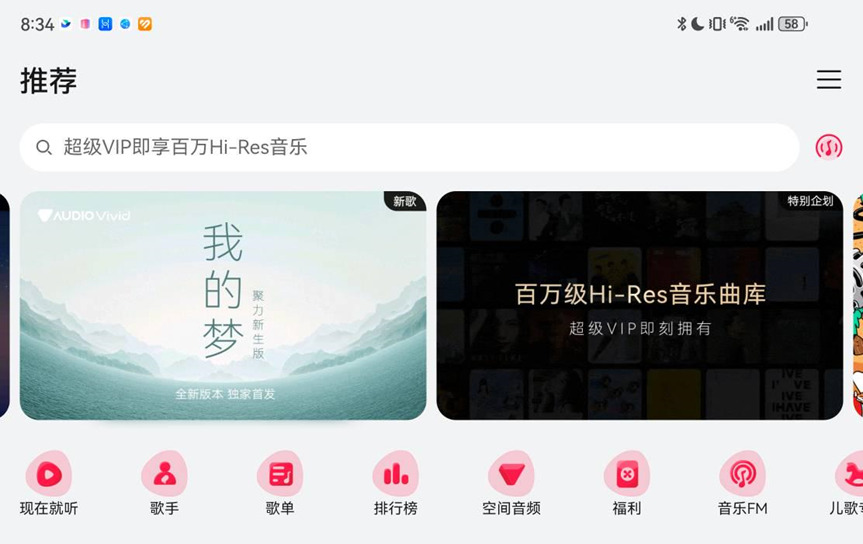Open the music recognition icon
This screenshot has width=863, height=544.
[x=828, y=147]
